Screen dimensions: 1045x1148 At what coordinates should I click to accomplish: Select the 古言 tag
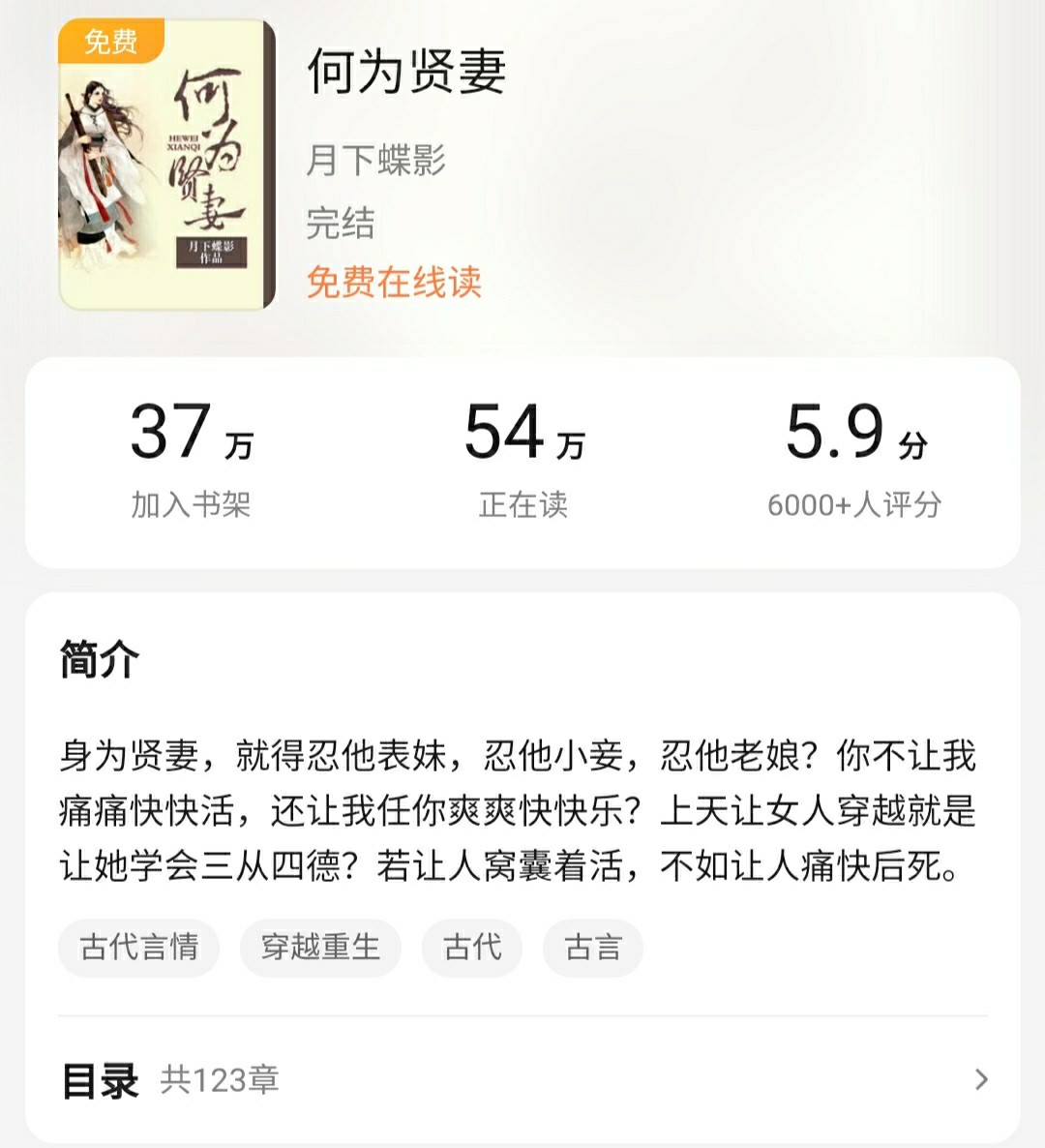pyautogui.click(x=593, y=948)
